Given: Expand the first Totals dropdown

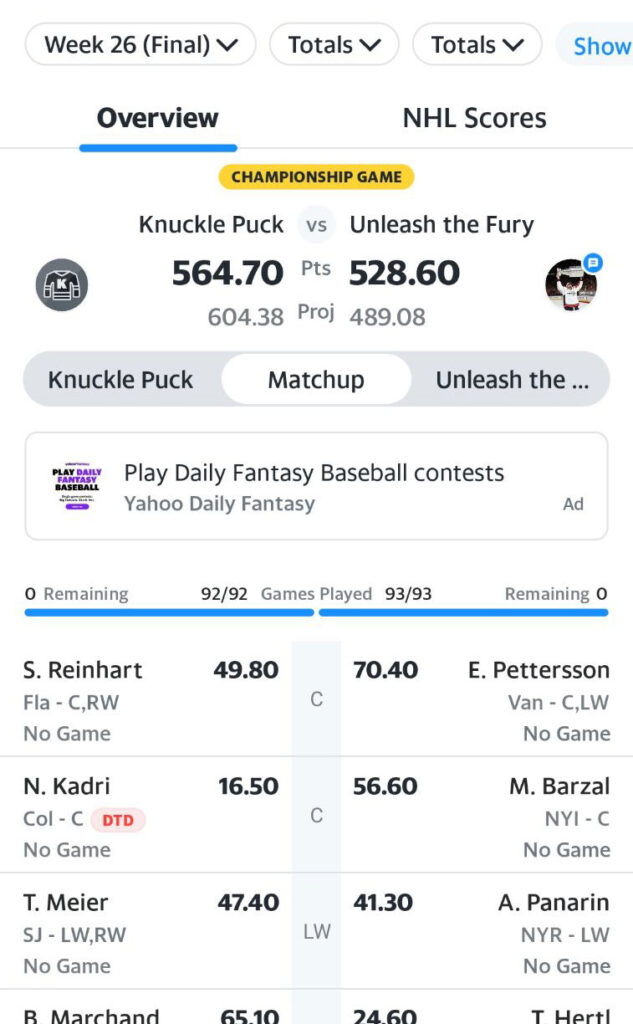Looking at the screenshot, I should (334, 45).
